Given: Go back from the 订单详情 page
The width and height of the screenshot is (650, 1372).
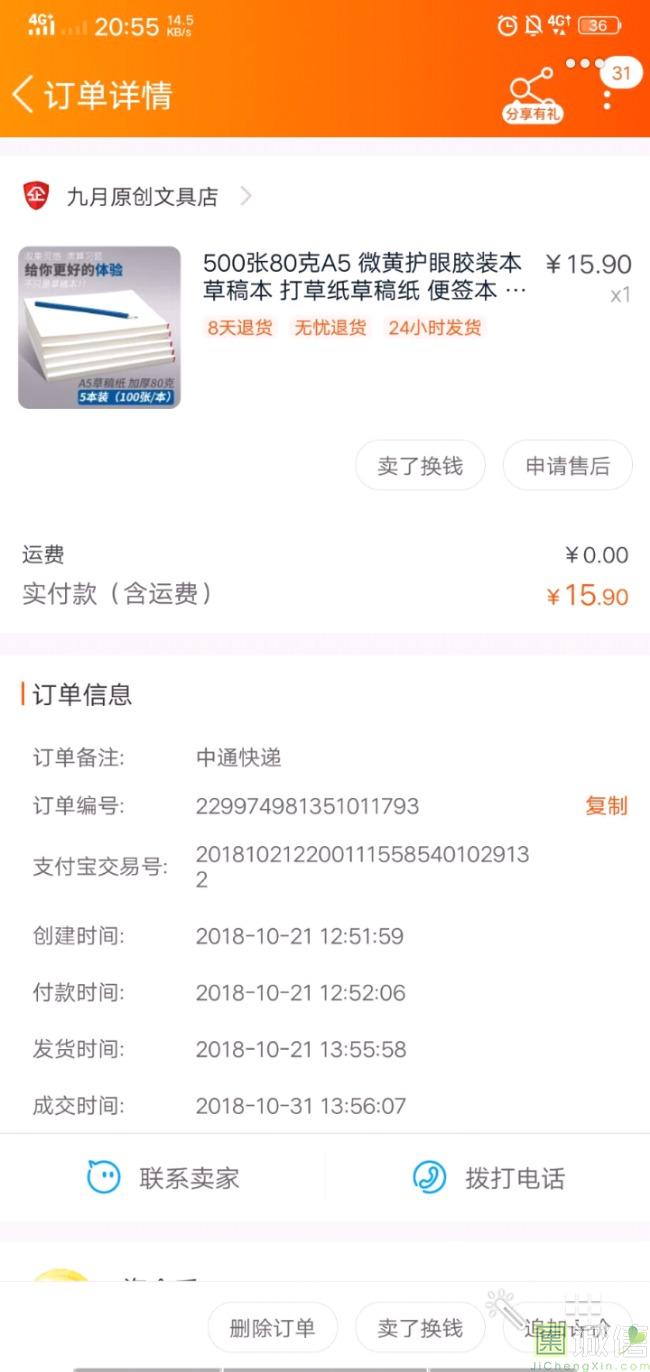Looking at the screenshot, I should coord(24,94).
